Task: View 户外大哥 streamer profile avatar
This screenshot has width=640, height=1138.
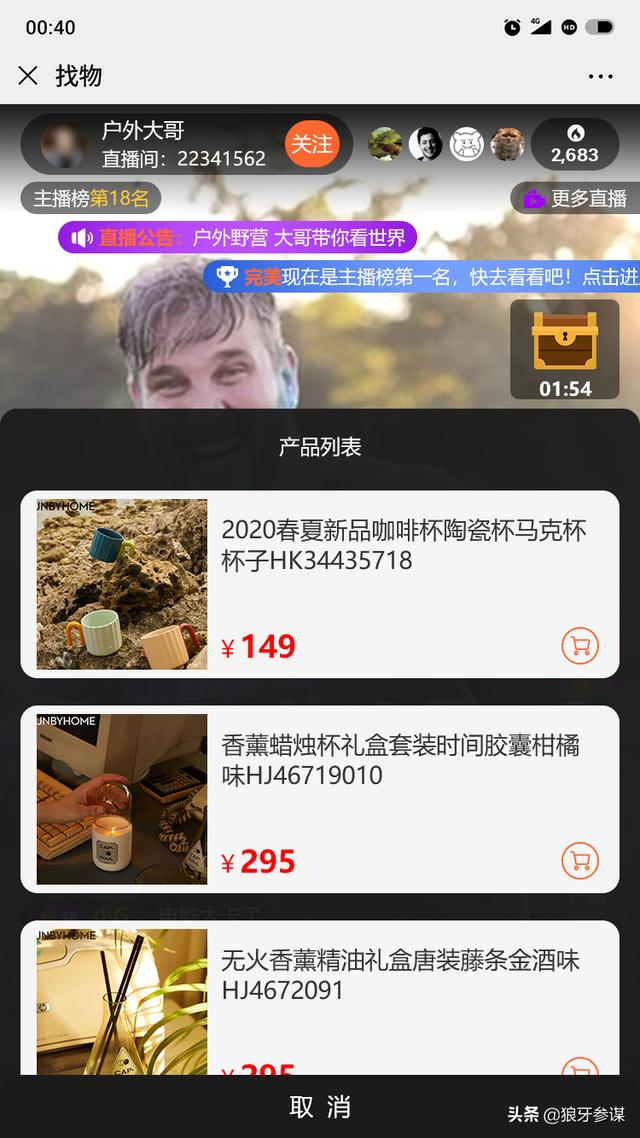Action: pos(64,145)
